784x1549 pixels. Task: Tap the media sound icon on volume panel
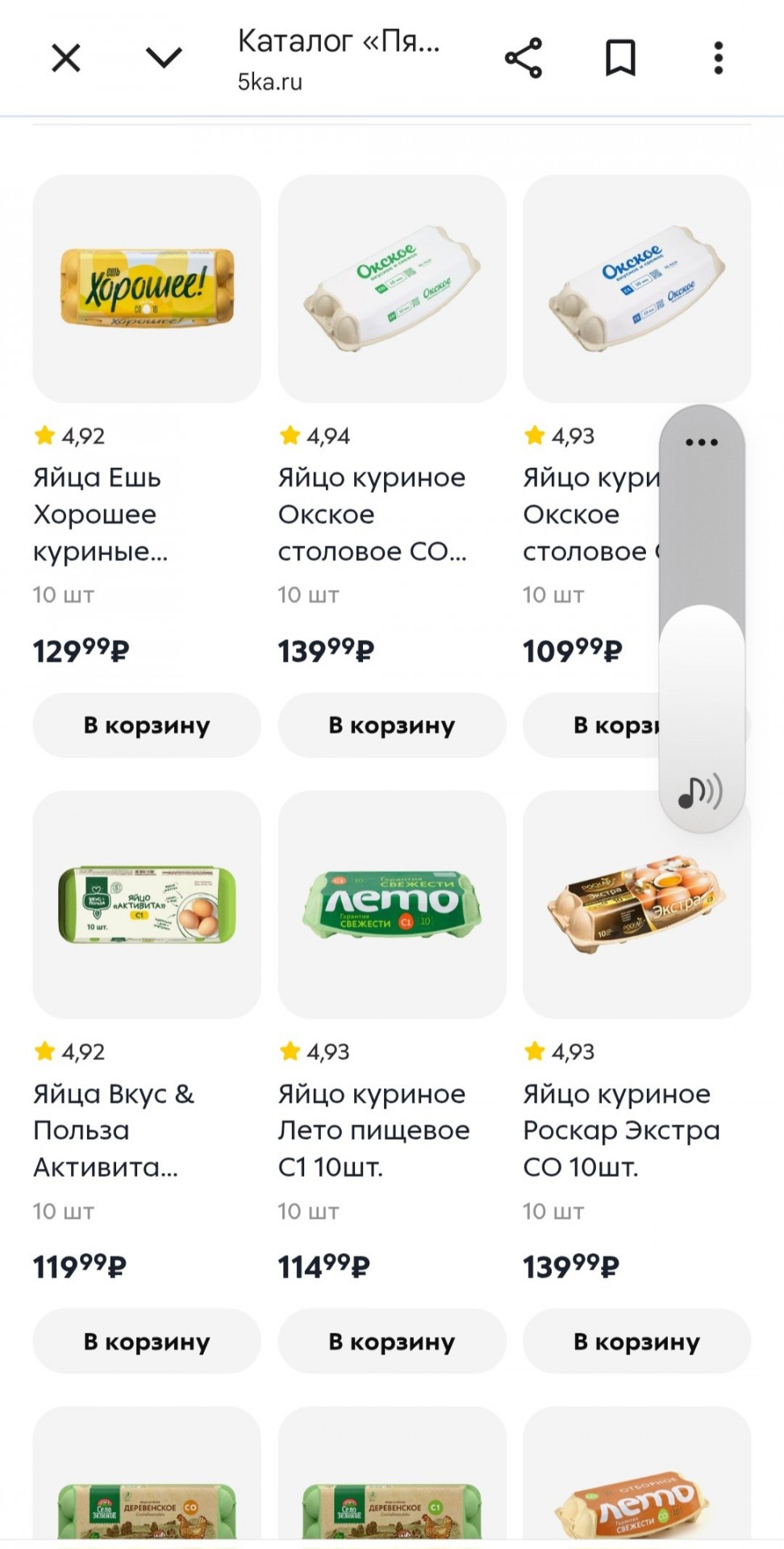point(700,792)
